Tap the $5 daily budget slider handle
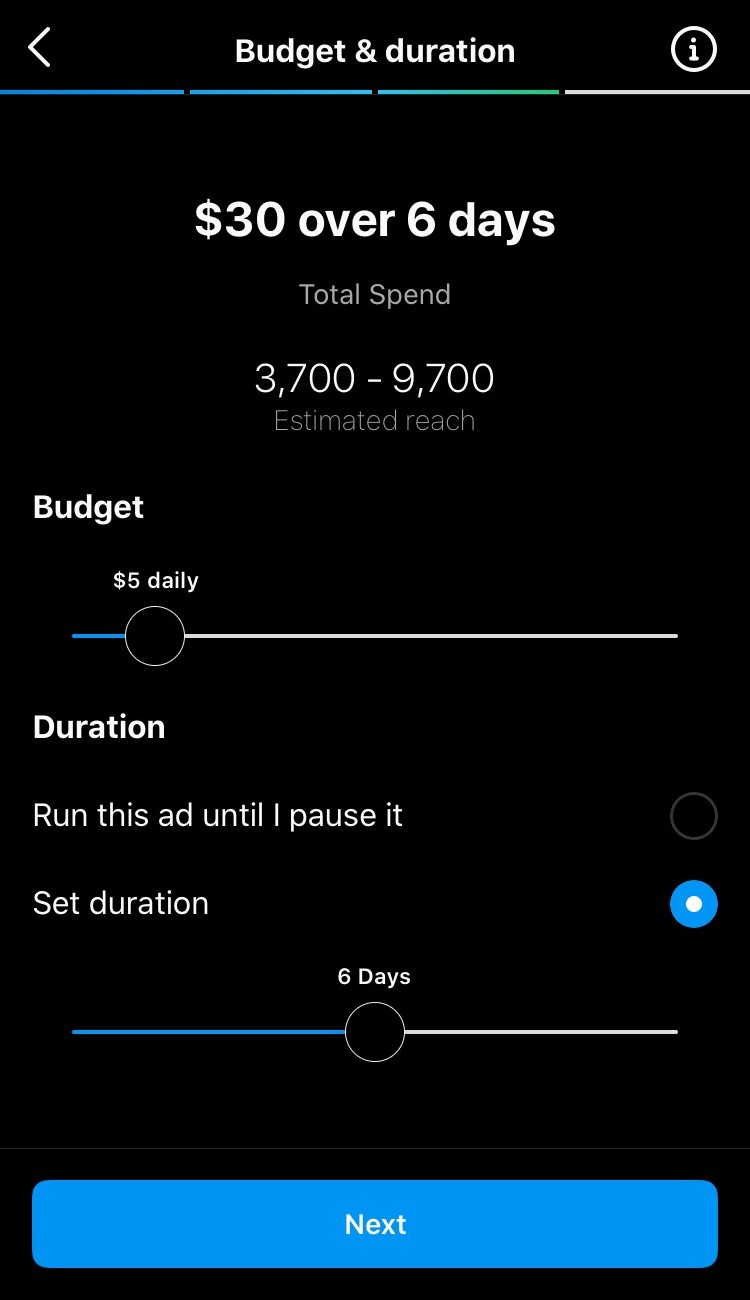The image size is (750, 1300). (155, 636)
